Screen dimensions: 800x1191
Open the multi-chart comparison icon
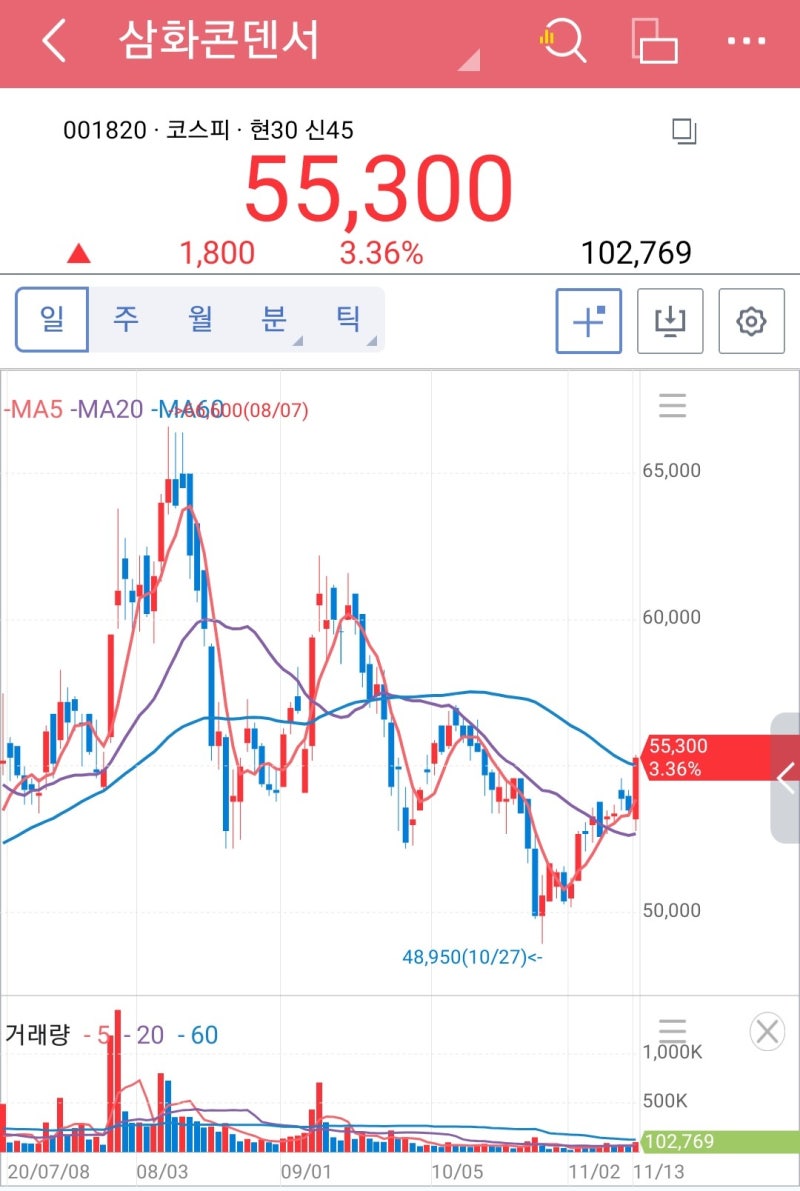(656, 42)
